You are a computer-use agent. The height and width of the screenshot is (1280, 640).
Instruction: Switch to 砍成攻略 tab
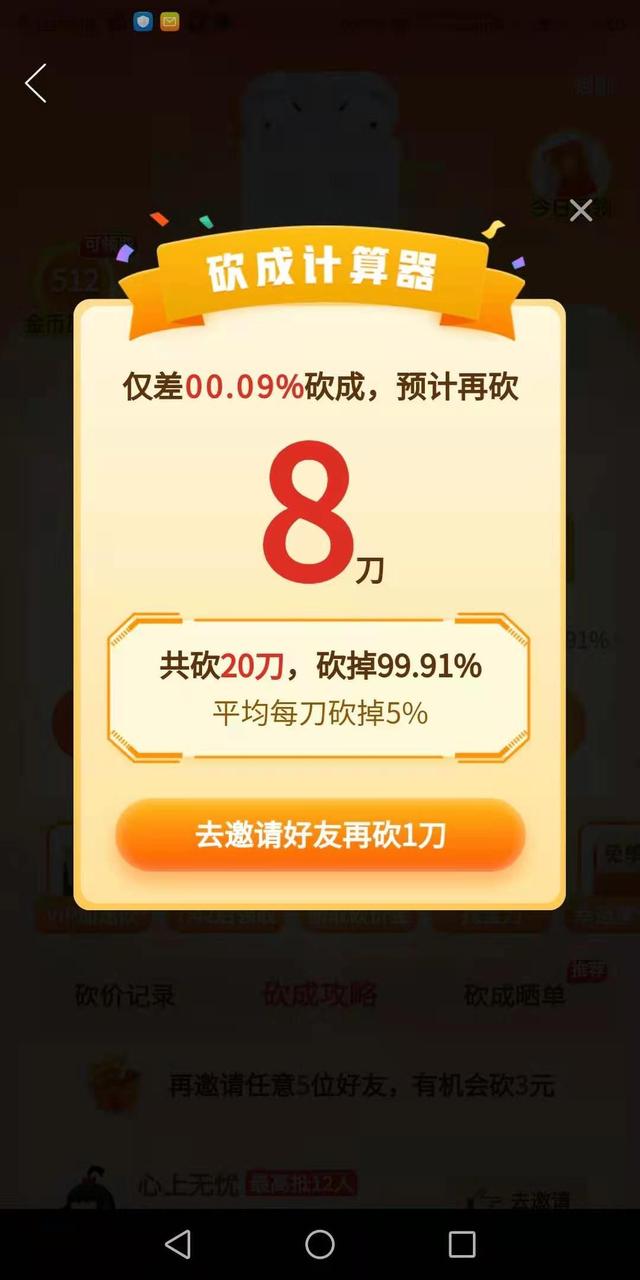coord(320,994)
